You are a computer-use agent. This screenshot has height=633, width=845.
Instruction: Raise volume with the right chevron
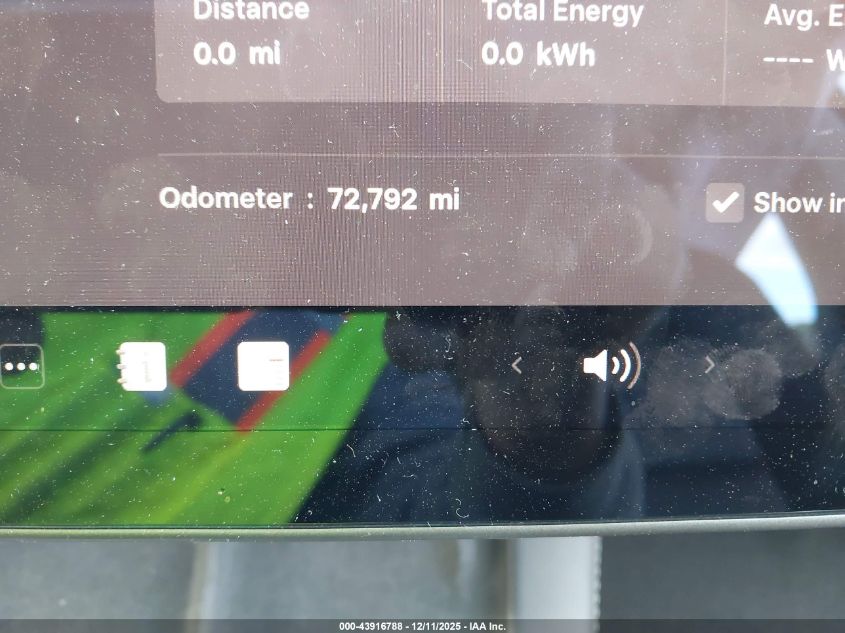710,366
